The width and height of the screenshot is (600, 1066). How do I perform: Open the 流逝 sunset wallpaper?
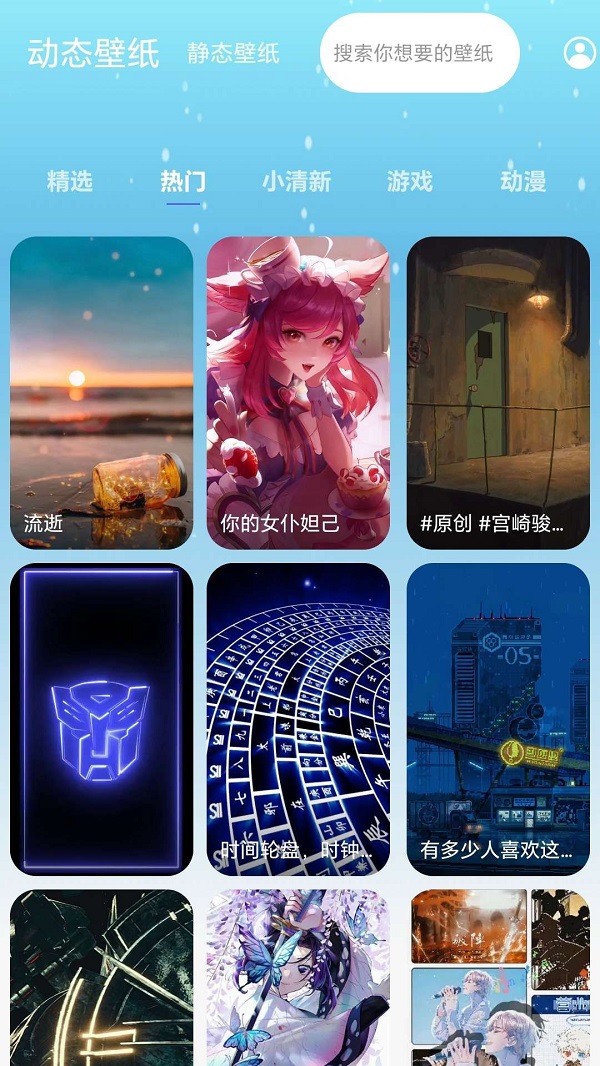[101, 392]
